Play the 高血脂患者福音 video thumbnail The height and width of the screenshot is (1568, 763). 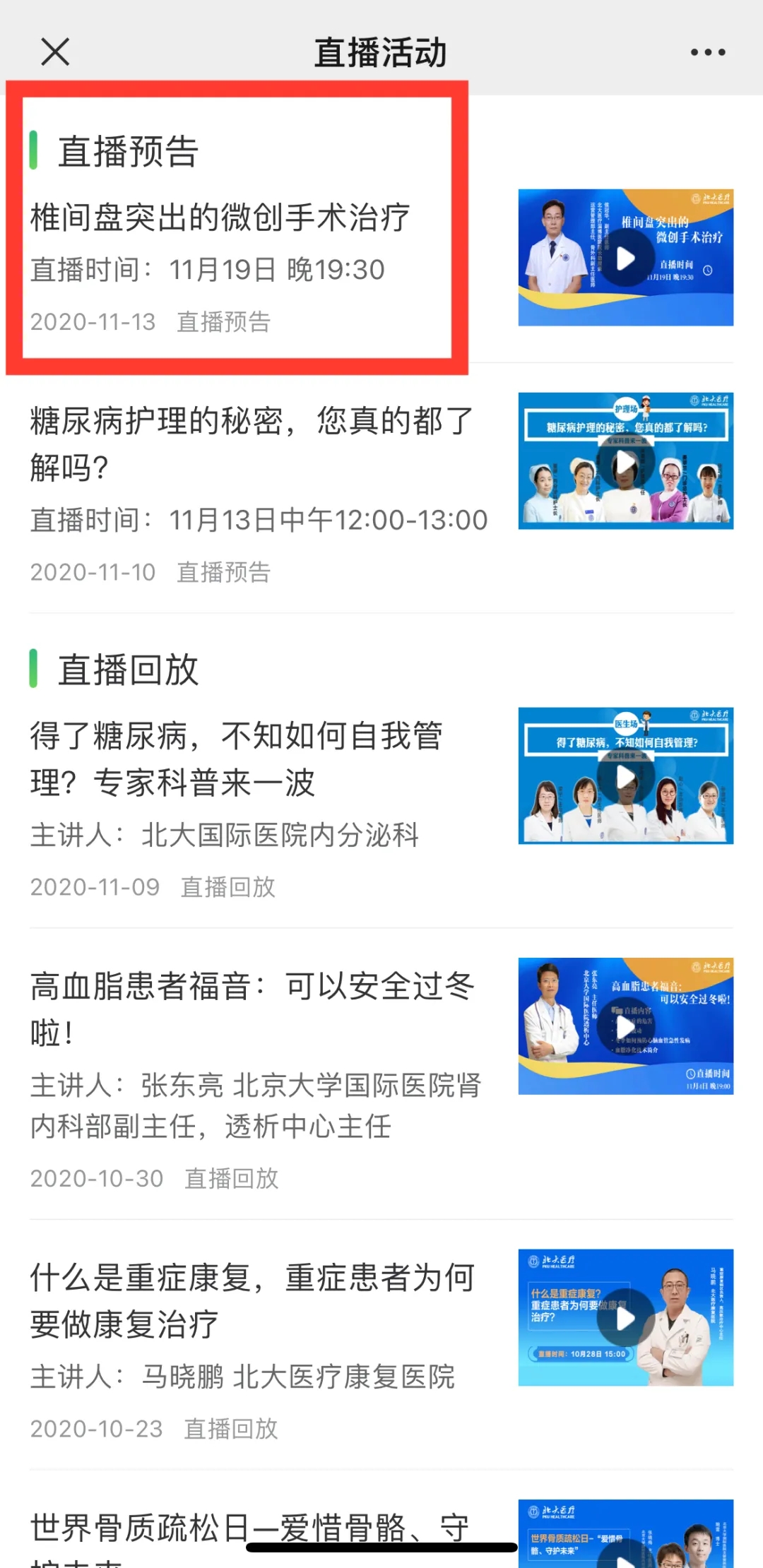(x=625, y=1027)
